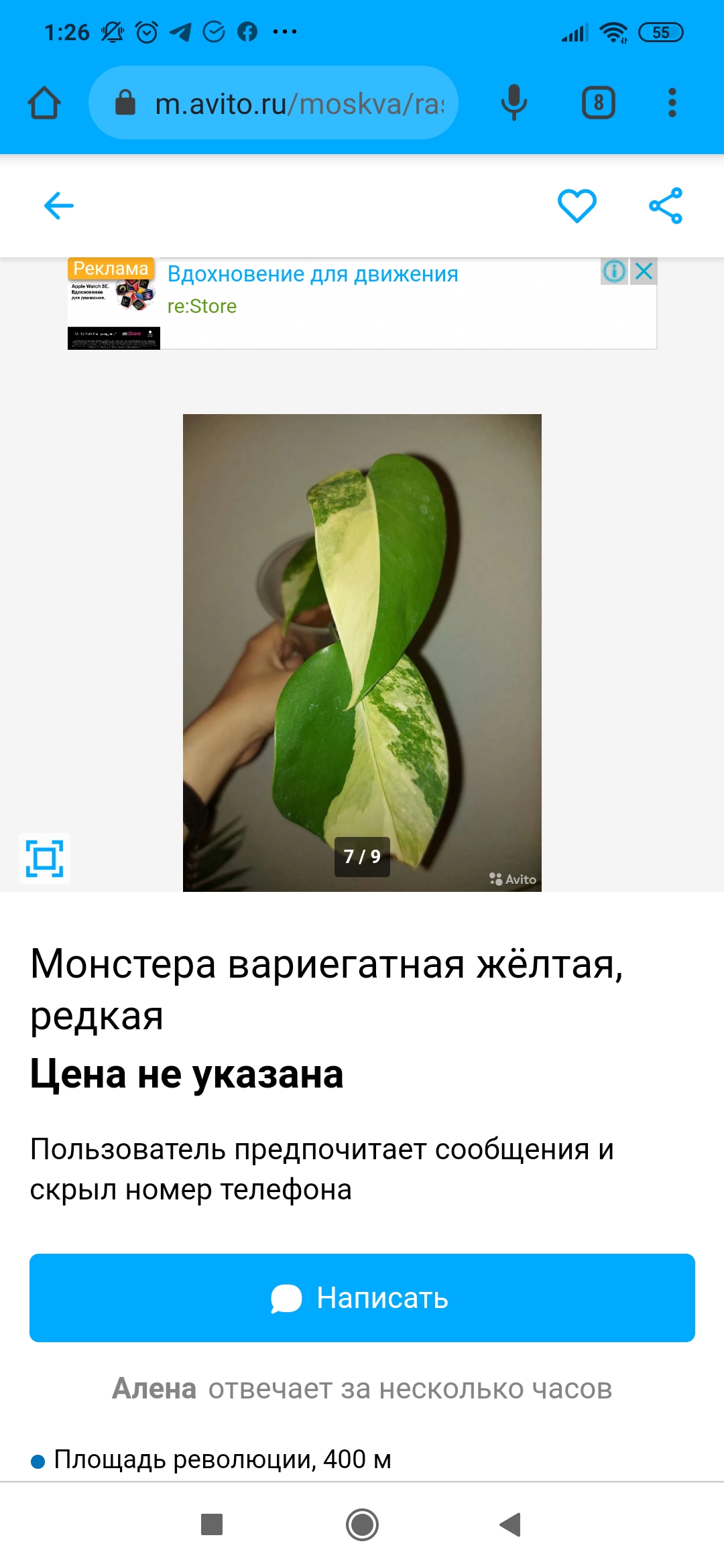
Task: Start voice search with the microphone
Action: click(514, 103)
